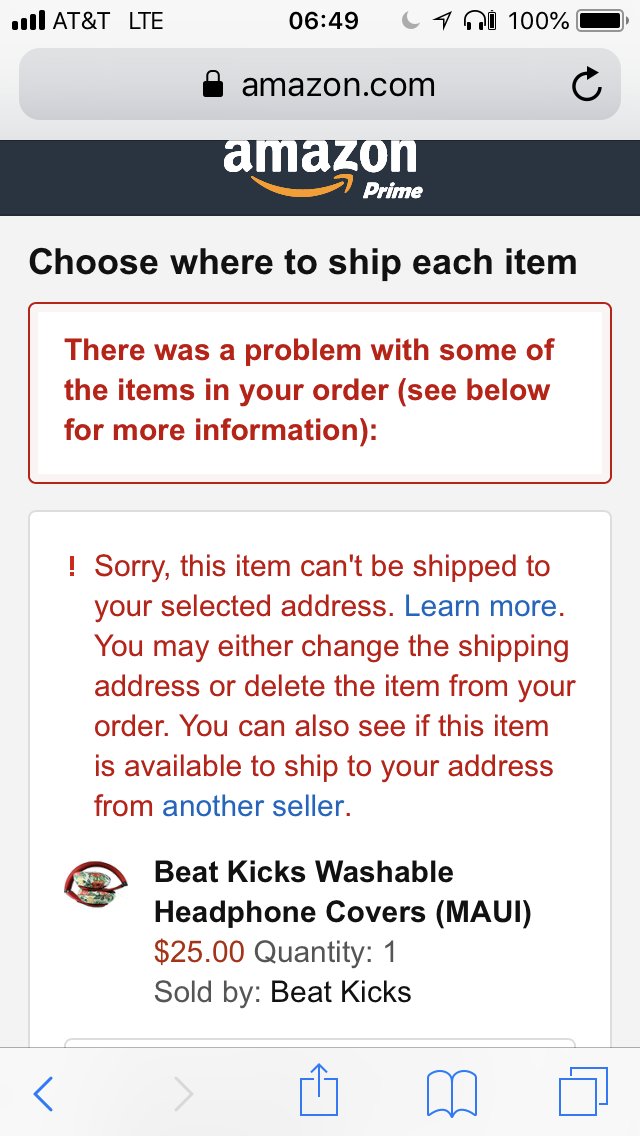The height and width of the screenshot is (1136, 640).
Task: Show open Safari tabs
Action: (x=583, y=1092)
